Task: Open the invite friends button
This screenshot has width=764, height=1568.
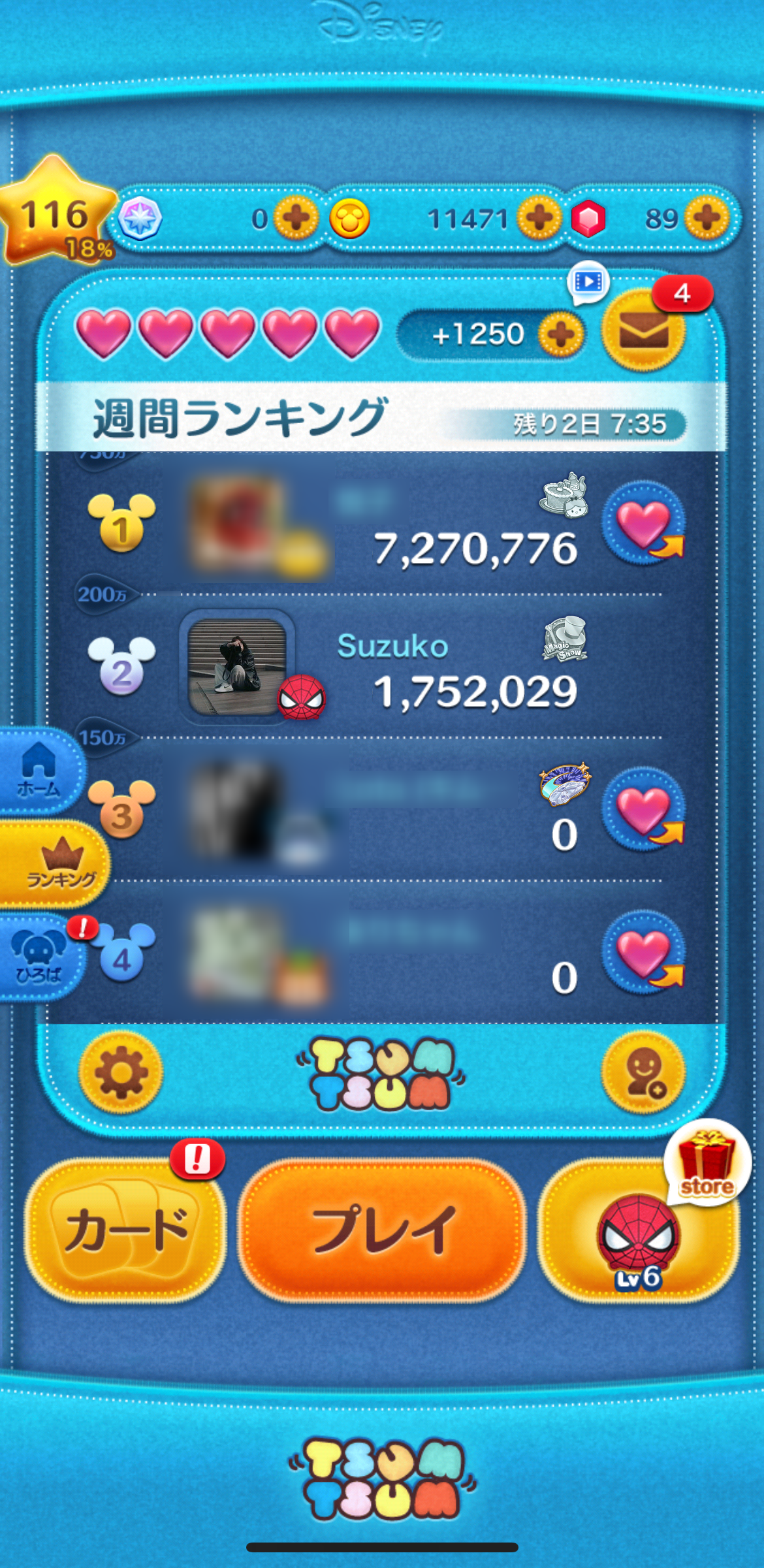Action: (x=643, y=1072)
